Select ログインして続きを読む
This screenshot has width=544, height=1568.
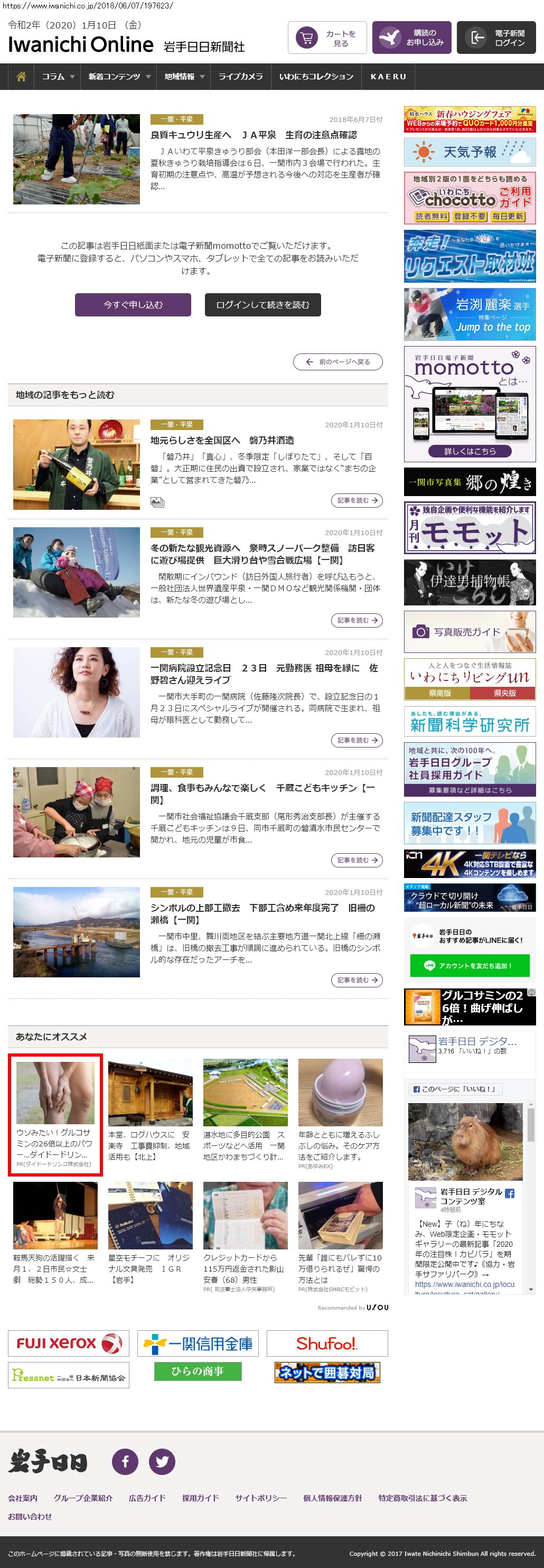pyautogui.click(x=262, y=305)
